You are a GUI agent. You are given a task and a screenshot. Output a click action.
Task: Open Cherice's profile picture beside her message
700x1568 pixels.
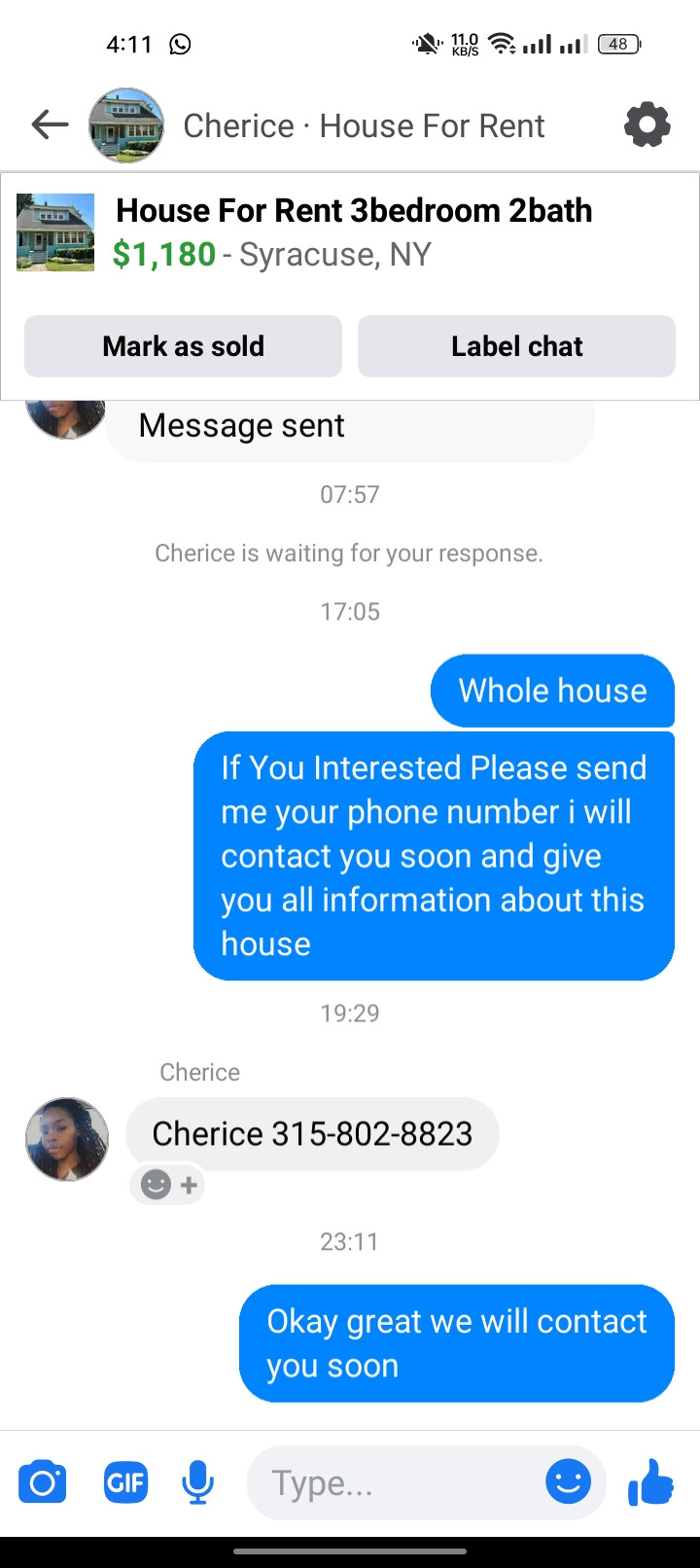[67, 1139]
